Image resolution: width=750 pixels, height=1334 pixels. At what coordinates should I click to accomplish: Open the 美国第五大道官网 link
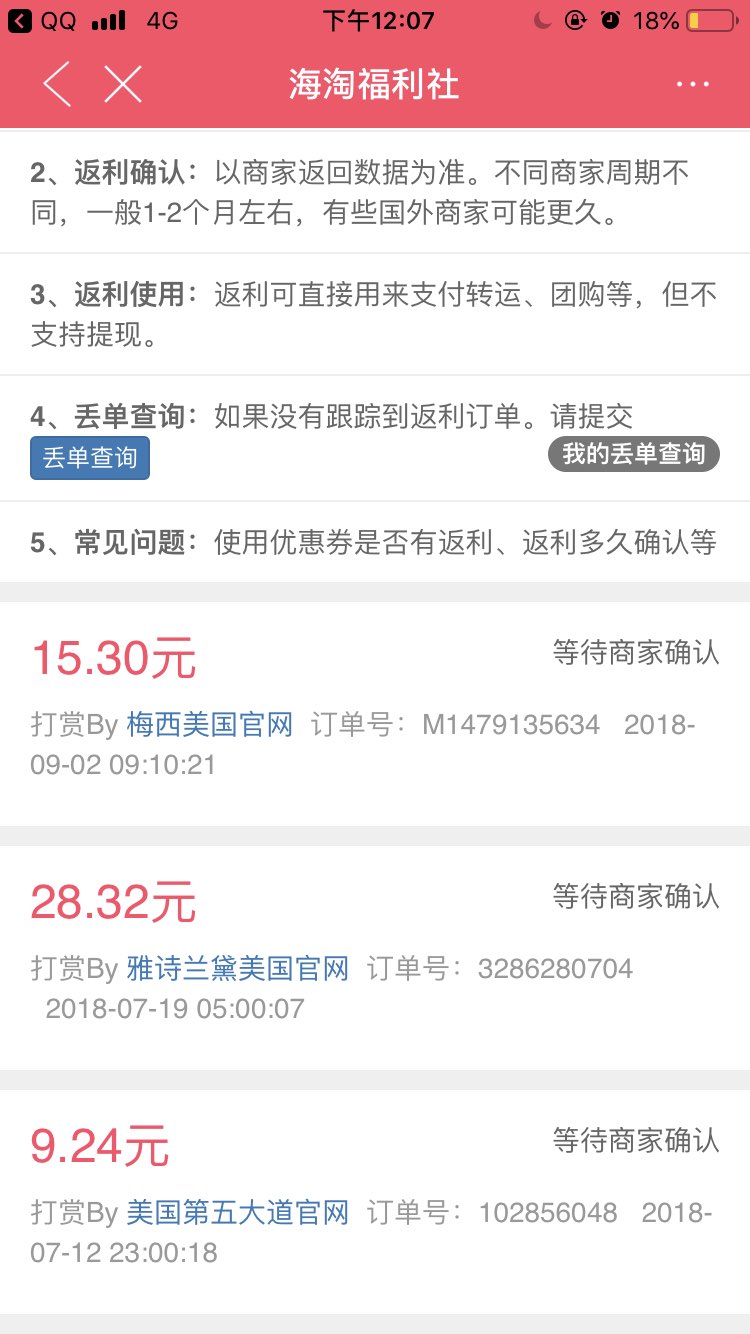pos(238,1213)
